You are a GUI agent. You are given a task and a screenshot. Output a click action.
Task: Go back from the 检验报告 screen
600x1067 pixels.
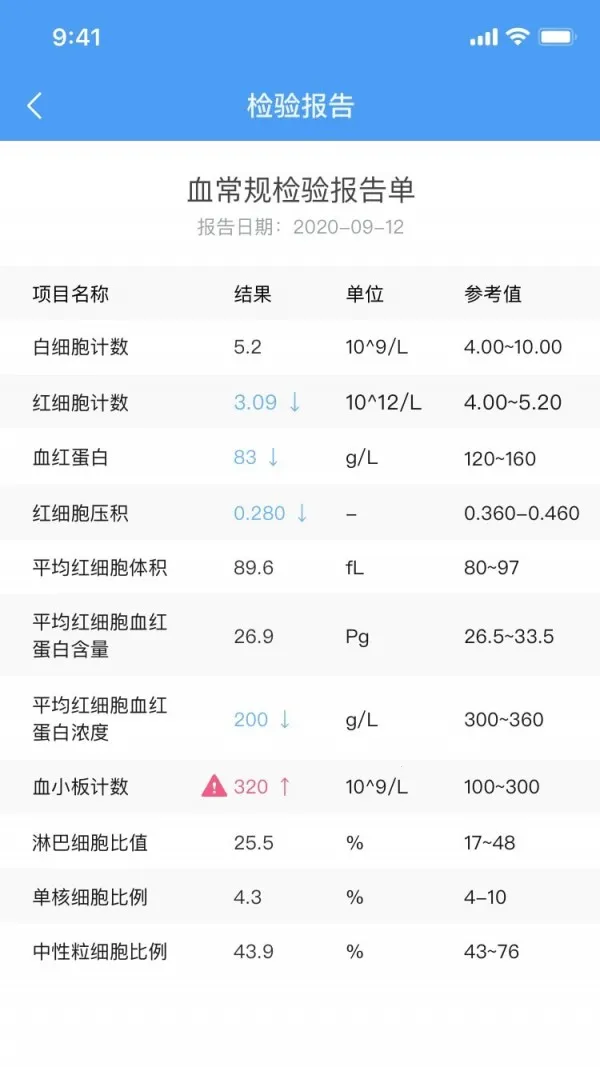(x=35, y=106)
